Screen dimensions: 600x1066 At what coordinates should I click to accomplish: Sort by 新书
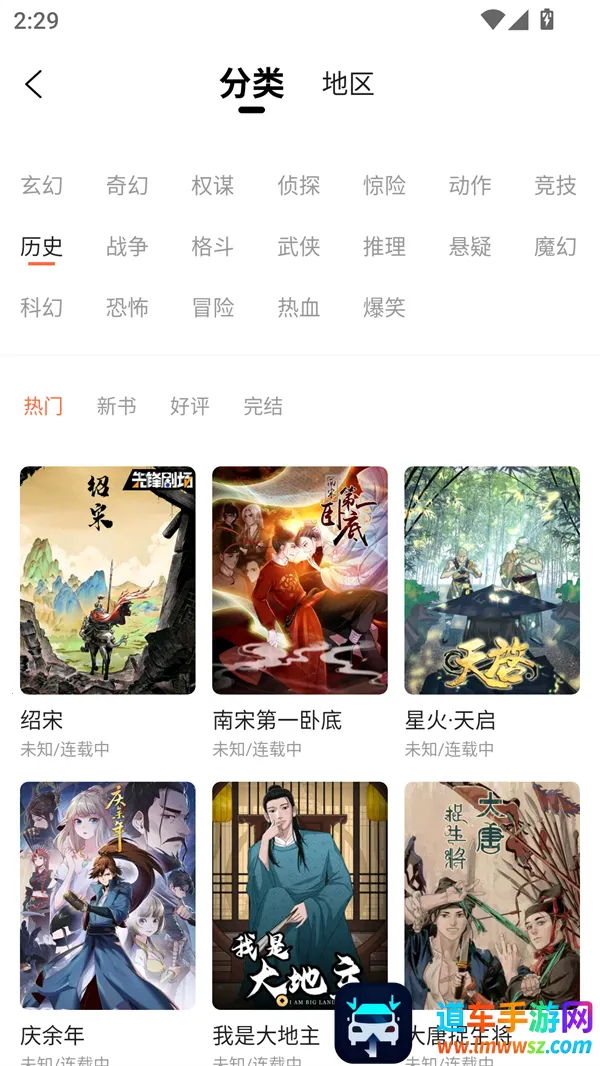(116, 406)
